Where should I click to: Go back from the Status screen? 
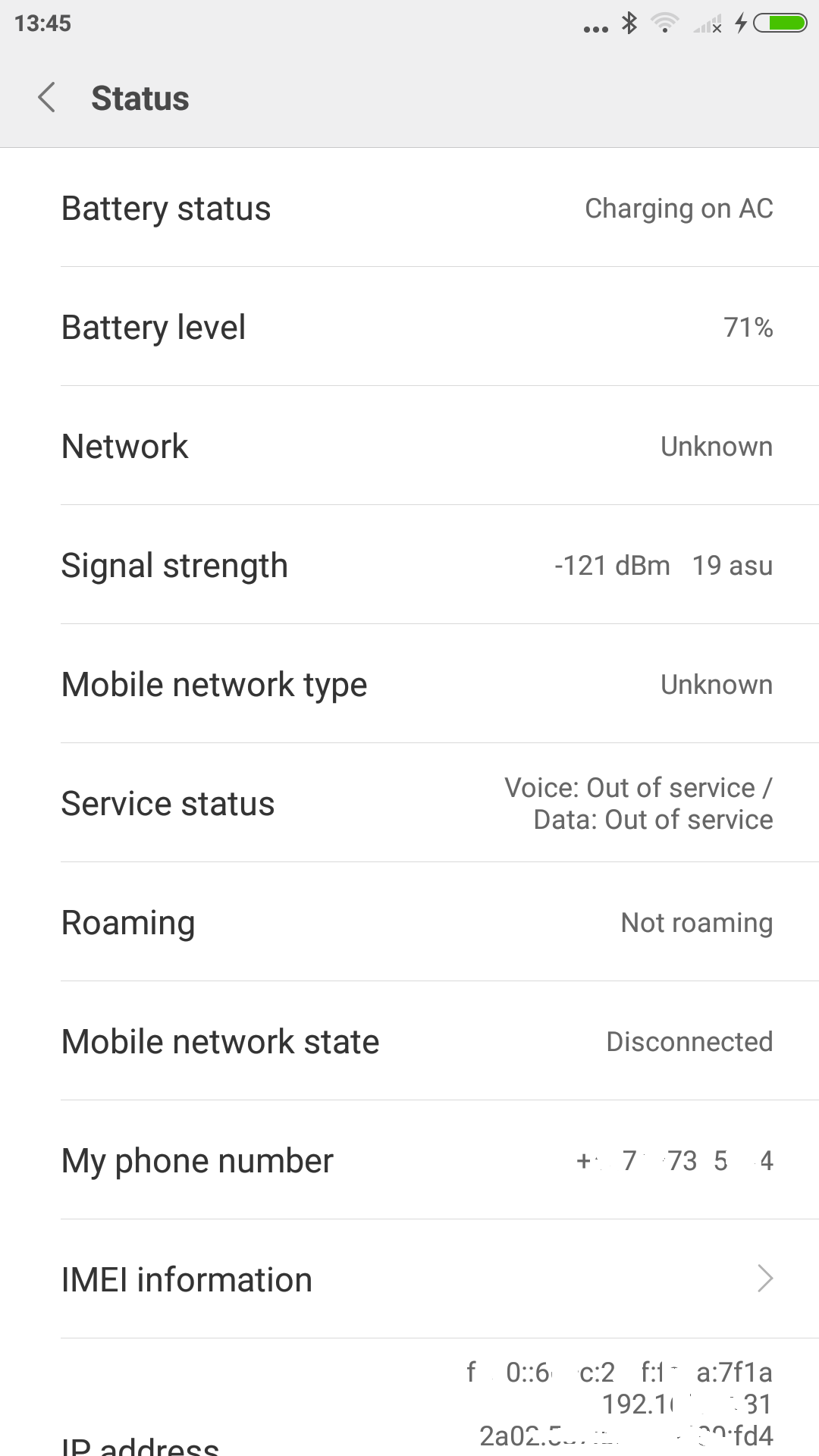coord(47,98)
